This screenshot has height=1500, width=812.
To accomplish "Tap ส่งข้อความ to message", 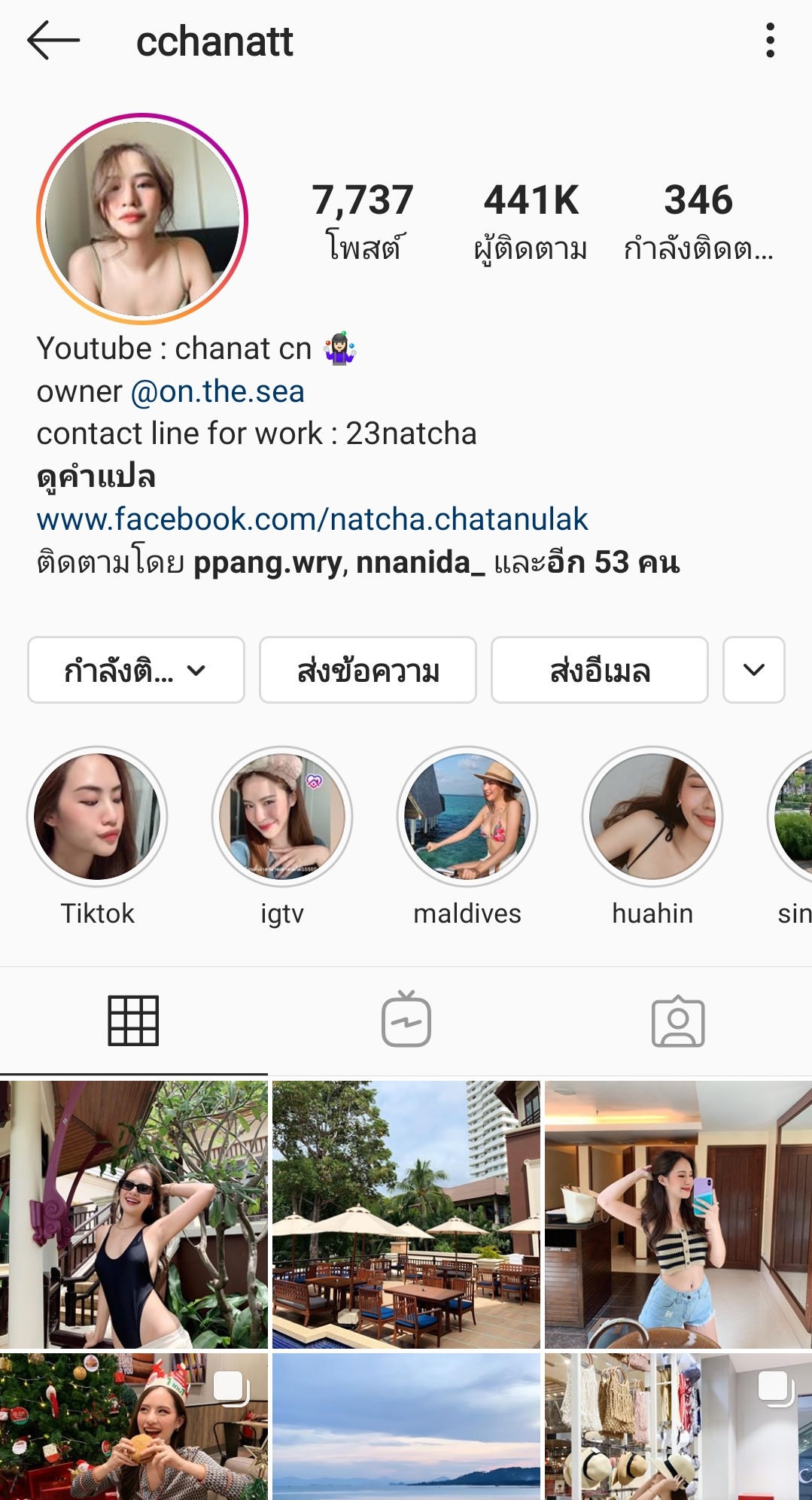I will tap(368, 670).
